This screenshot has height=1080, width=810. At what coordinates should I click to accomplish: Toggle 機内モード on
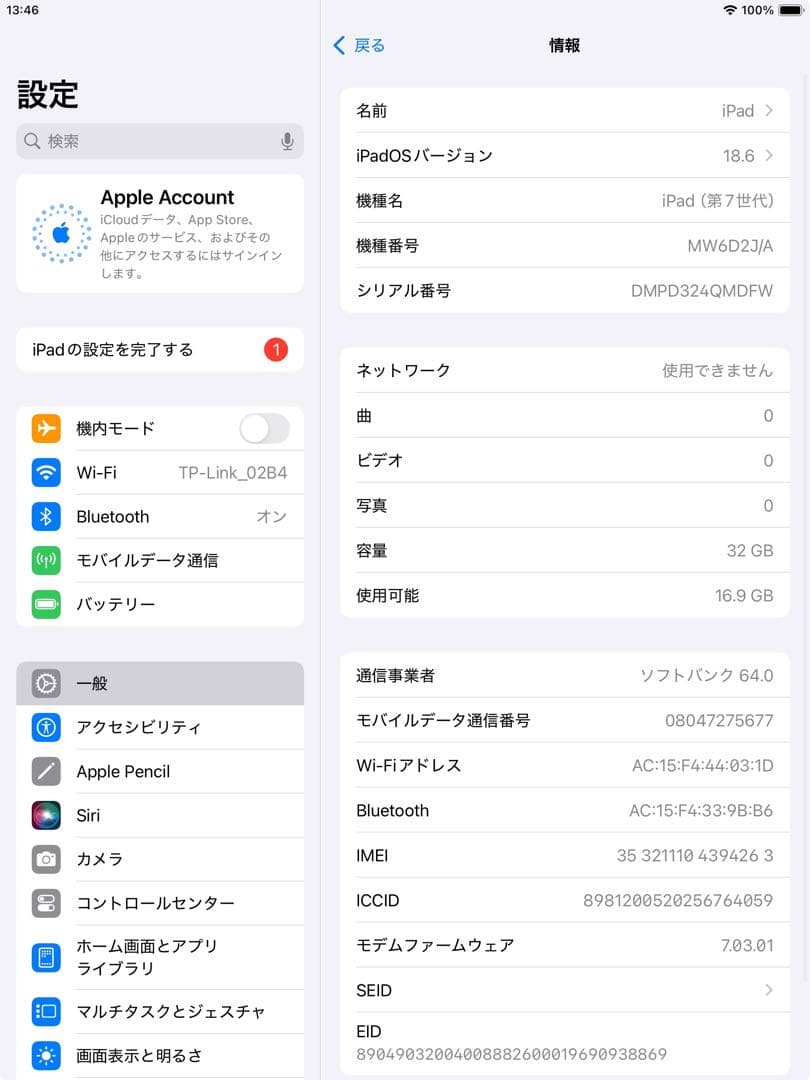(263, 428)
